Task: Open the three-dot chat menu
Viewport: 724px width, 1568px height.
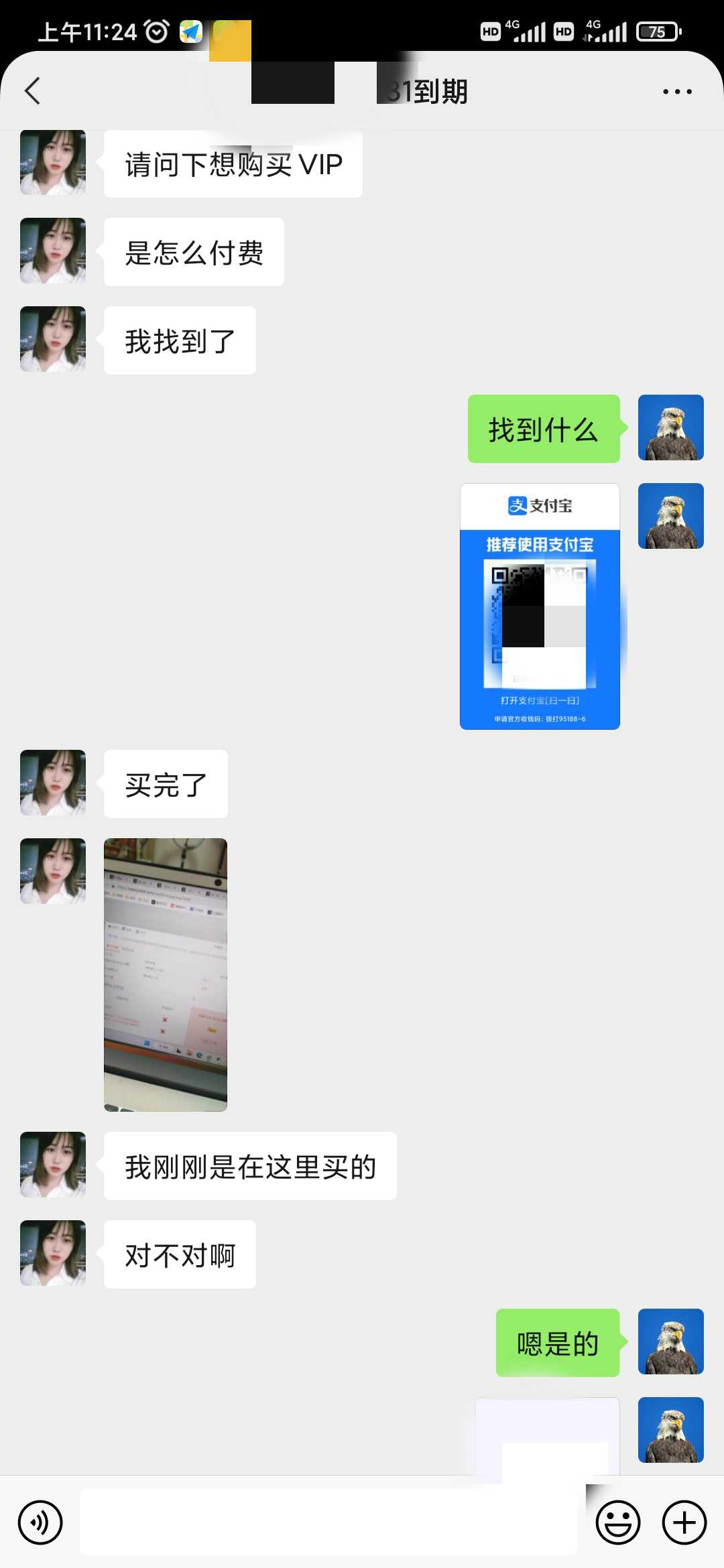Action: (x=677, y=91)
